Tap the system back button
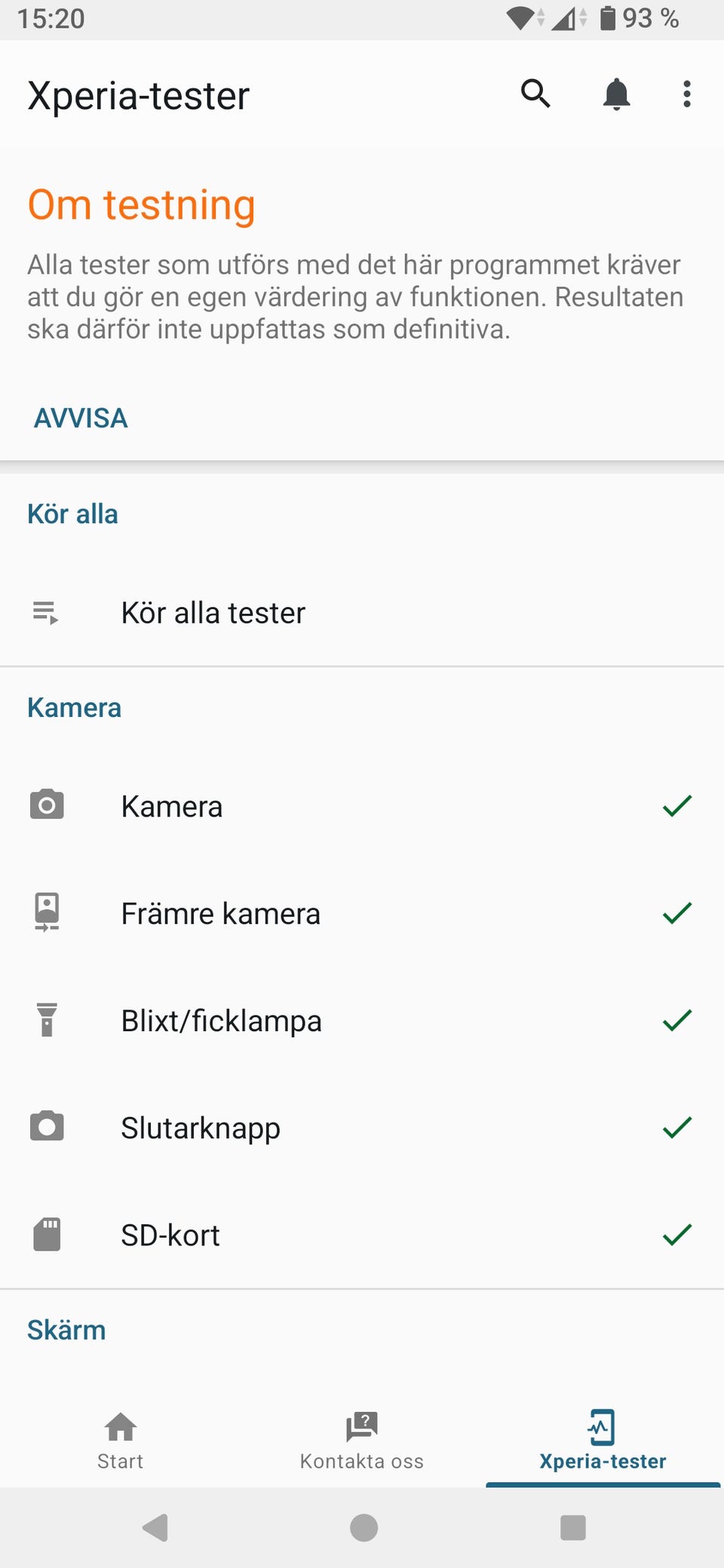 [x=155, y=1527]
